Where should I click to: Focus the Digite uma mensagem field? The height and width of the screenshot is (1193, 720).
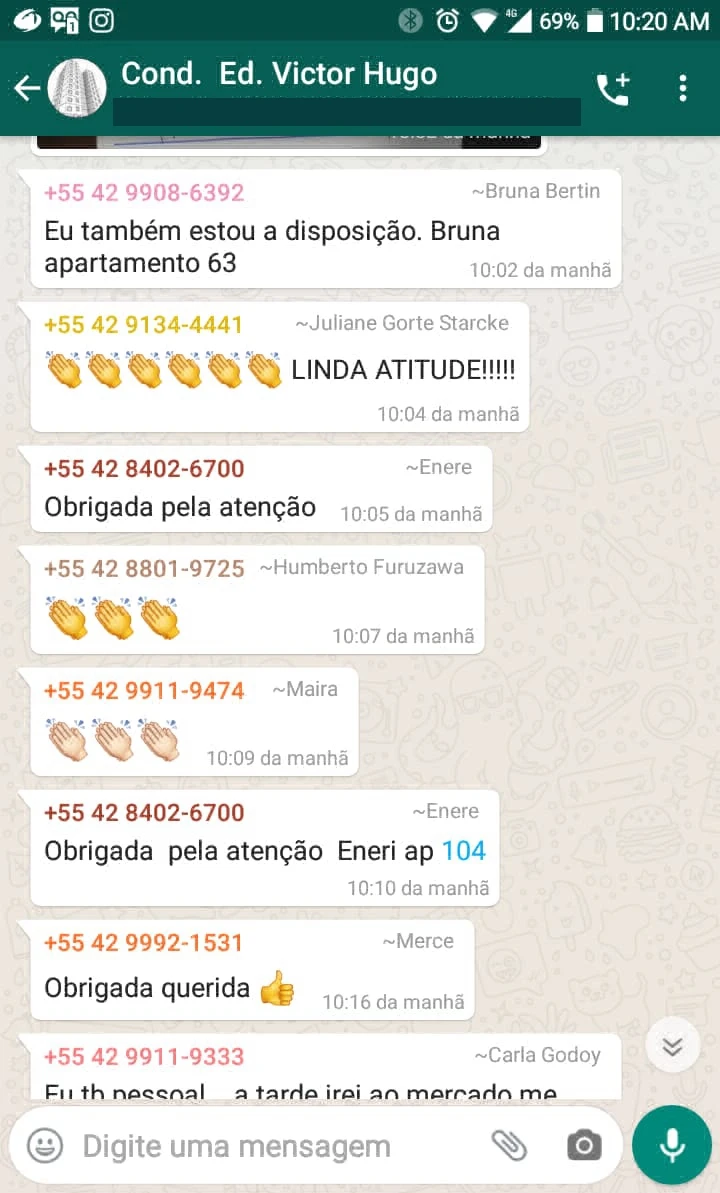click(x=270, y=1146)
